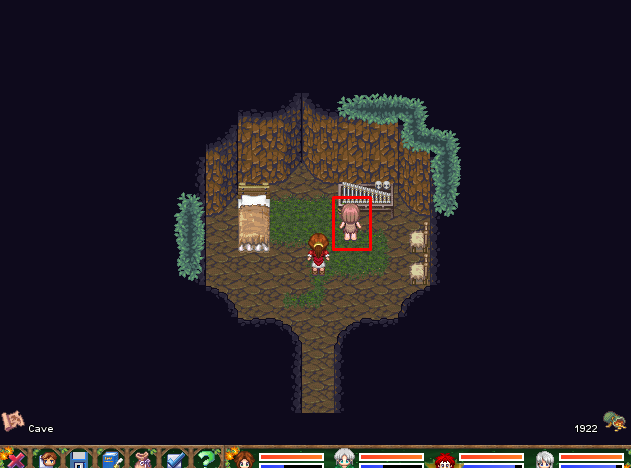Open the map scroll icon beside Cave

pos(13,421)
